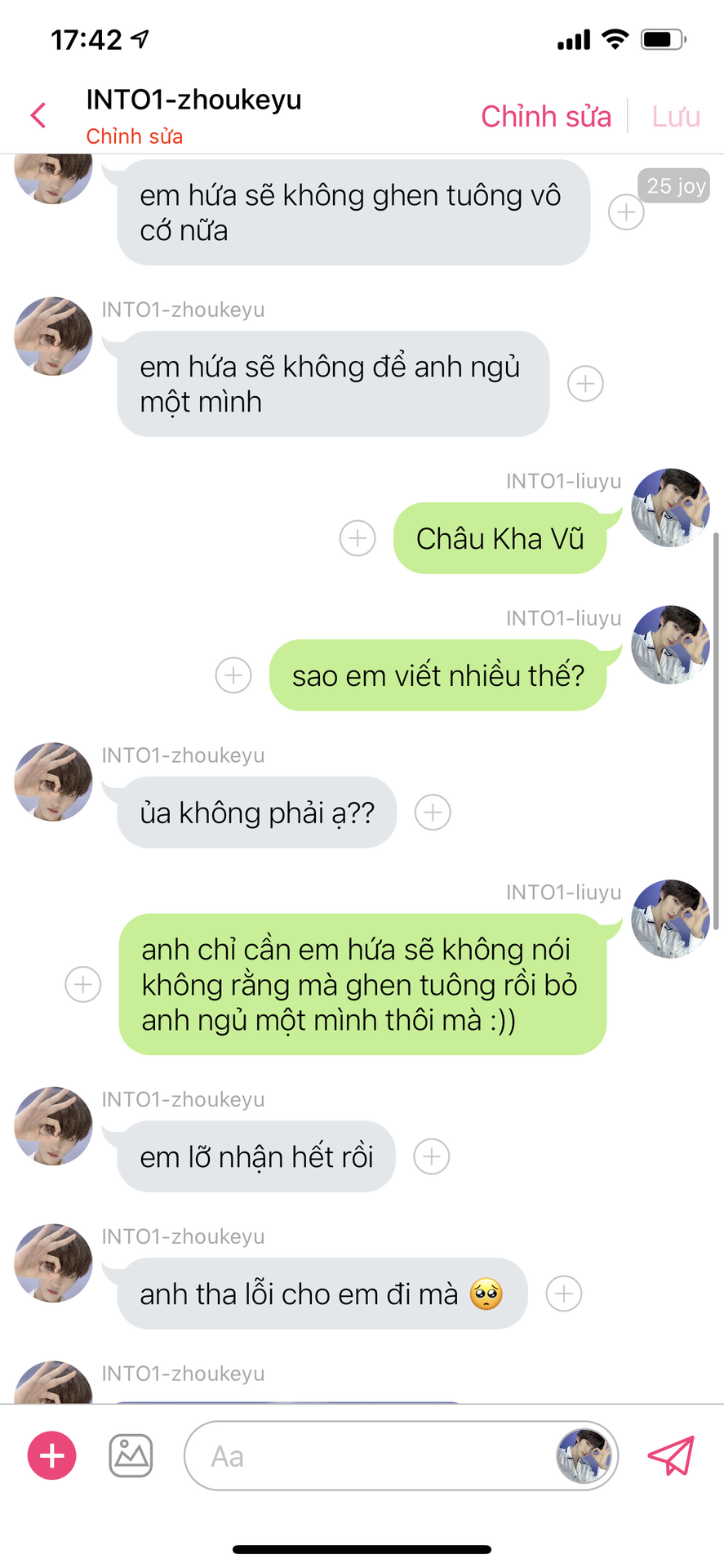Switch sender via avatar in input box
The width and height of the screenshot is (724, 1568).
pyautogui.click(x=584, y=1455)
